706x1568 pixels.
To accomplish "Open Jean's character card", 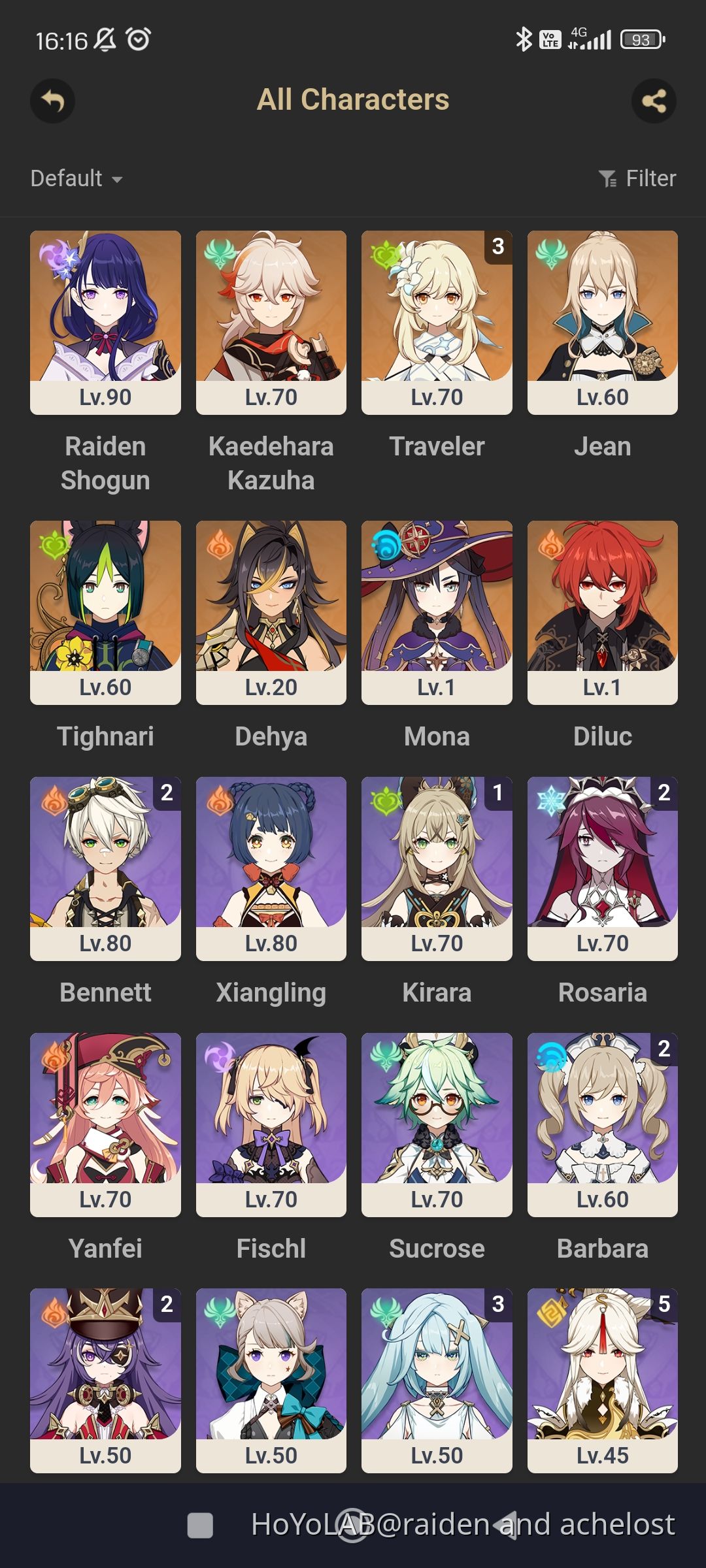I will click(x=602, y=321).
